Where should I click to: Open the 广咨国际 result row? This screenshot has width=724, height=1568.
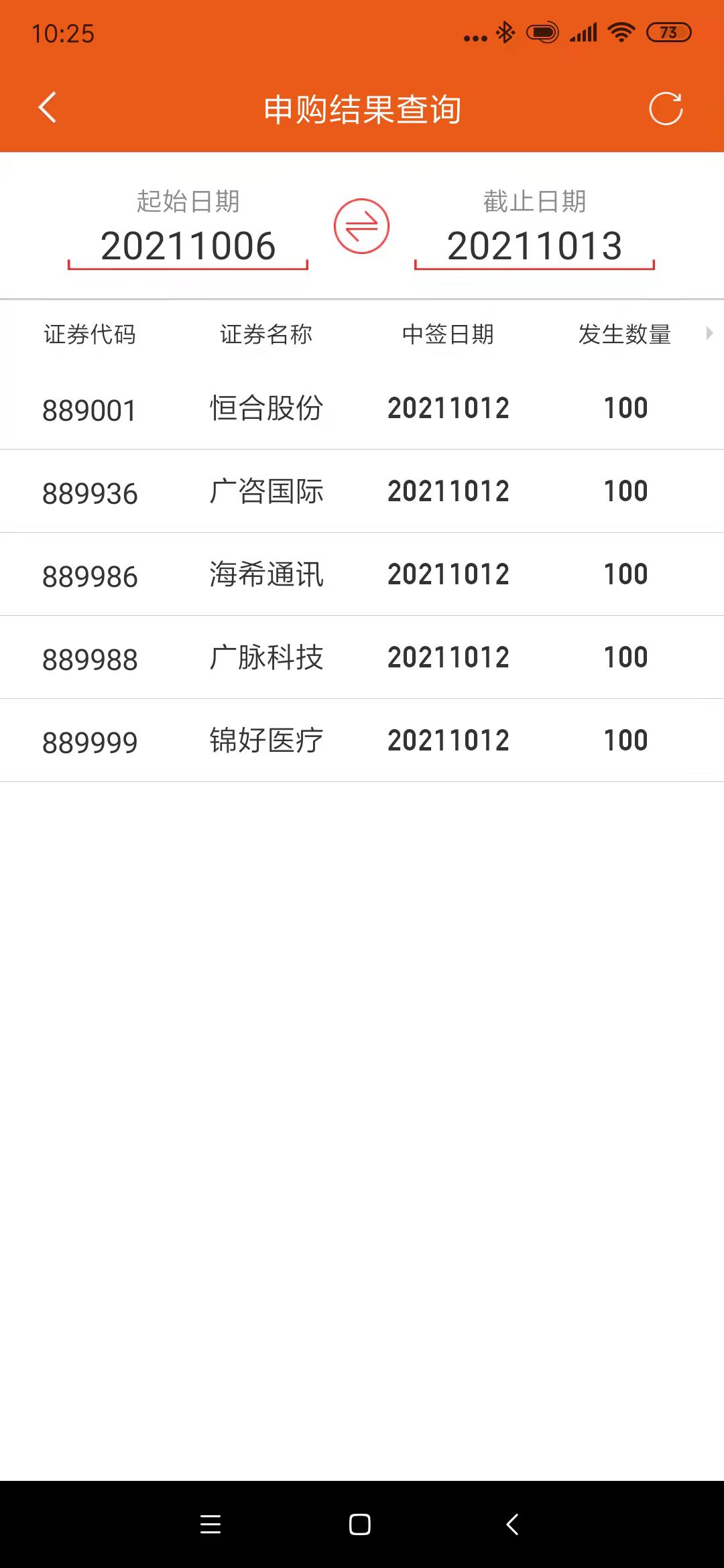pos(362,492)
